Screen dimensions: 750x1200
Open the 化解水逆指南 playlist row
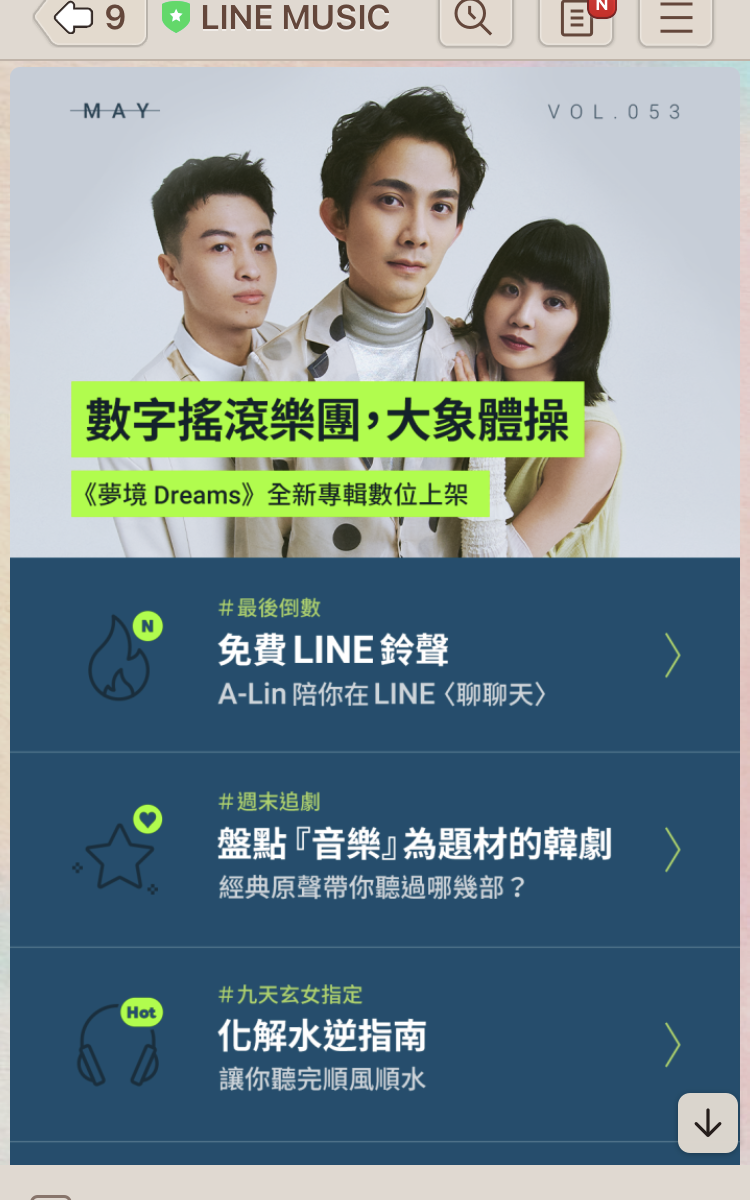(x=374, y=1043)
